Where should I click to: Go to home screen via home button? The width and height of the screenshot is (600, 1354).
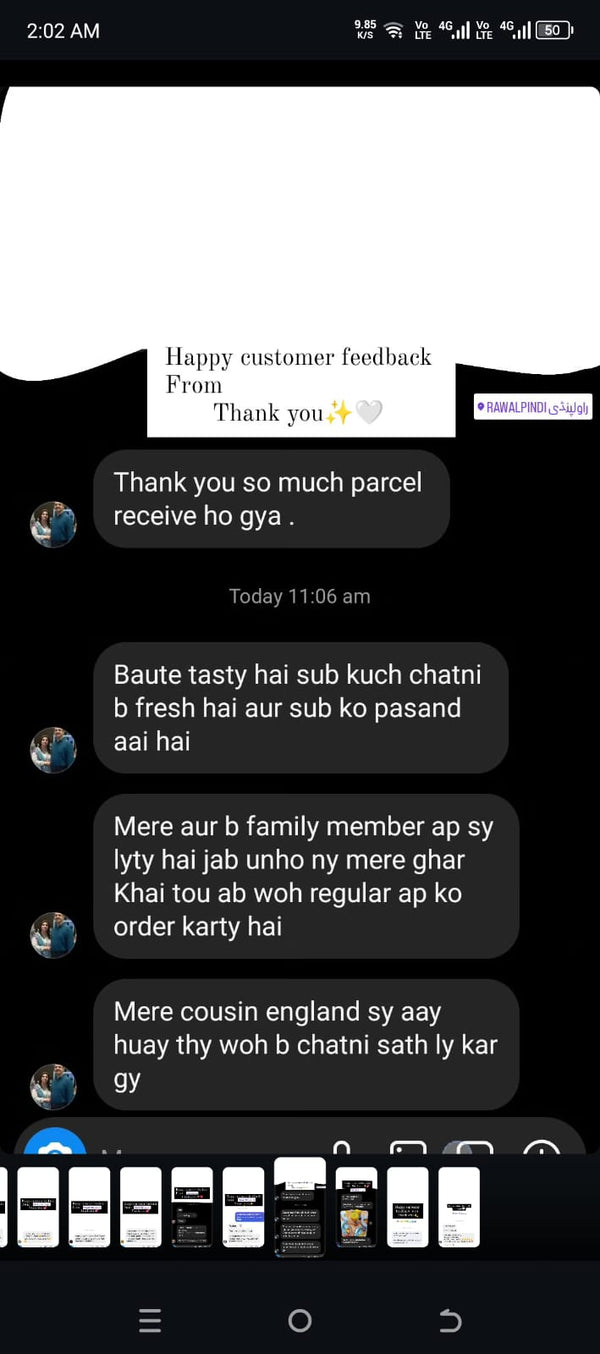click(300, 1321)
